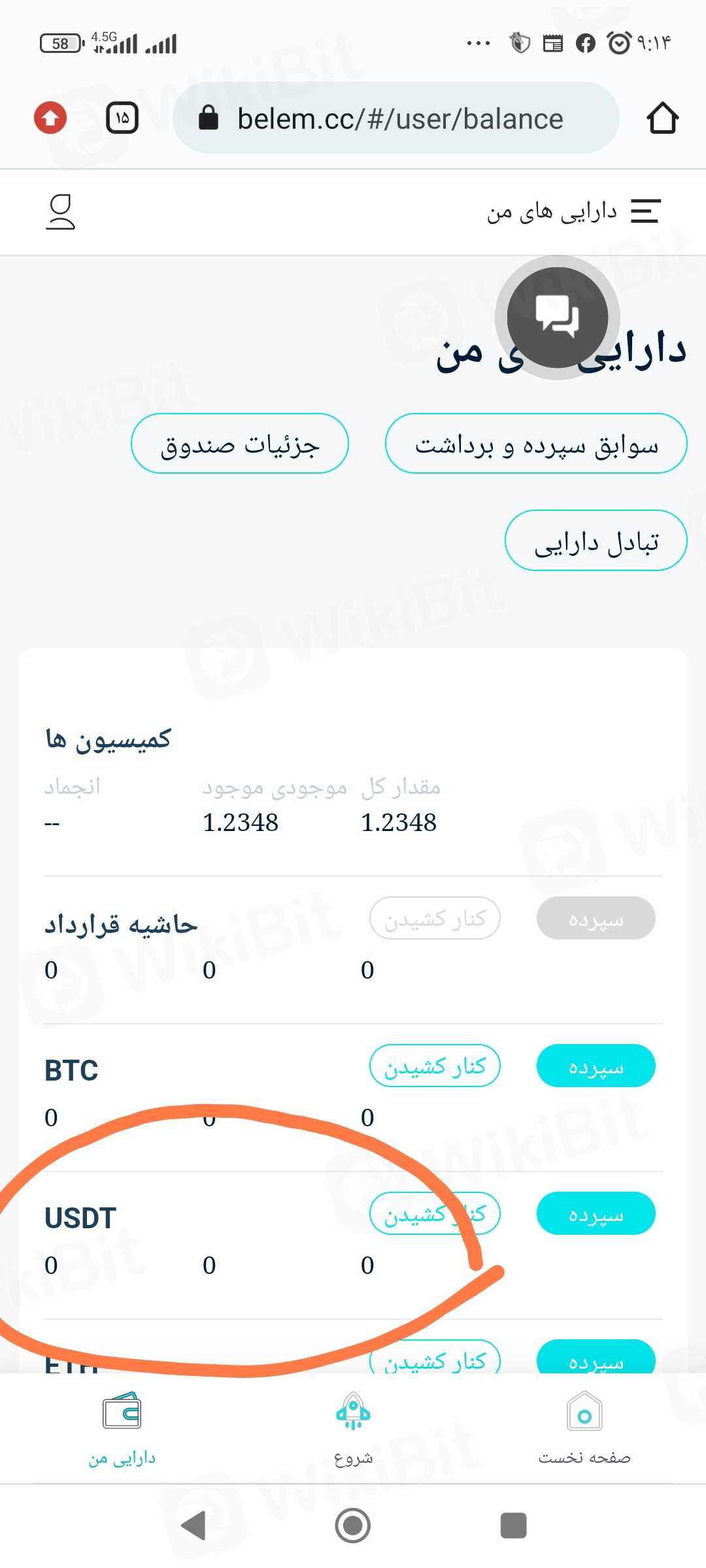This screenshot has height=1568, width=706.
Task: Open the hamburger menu beside دارایی های من
Action: (645, 211)
